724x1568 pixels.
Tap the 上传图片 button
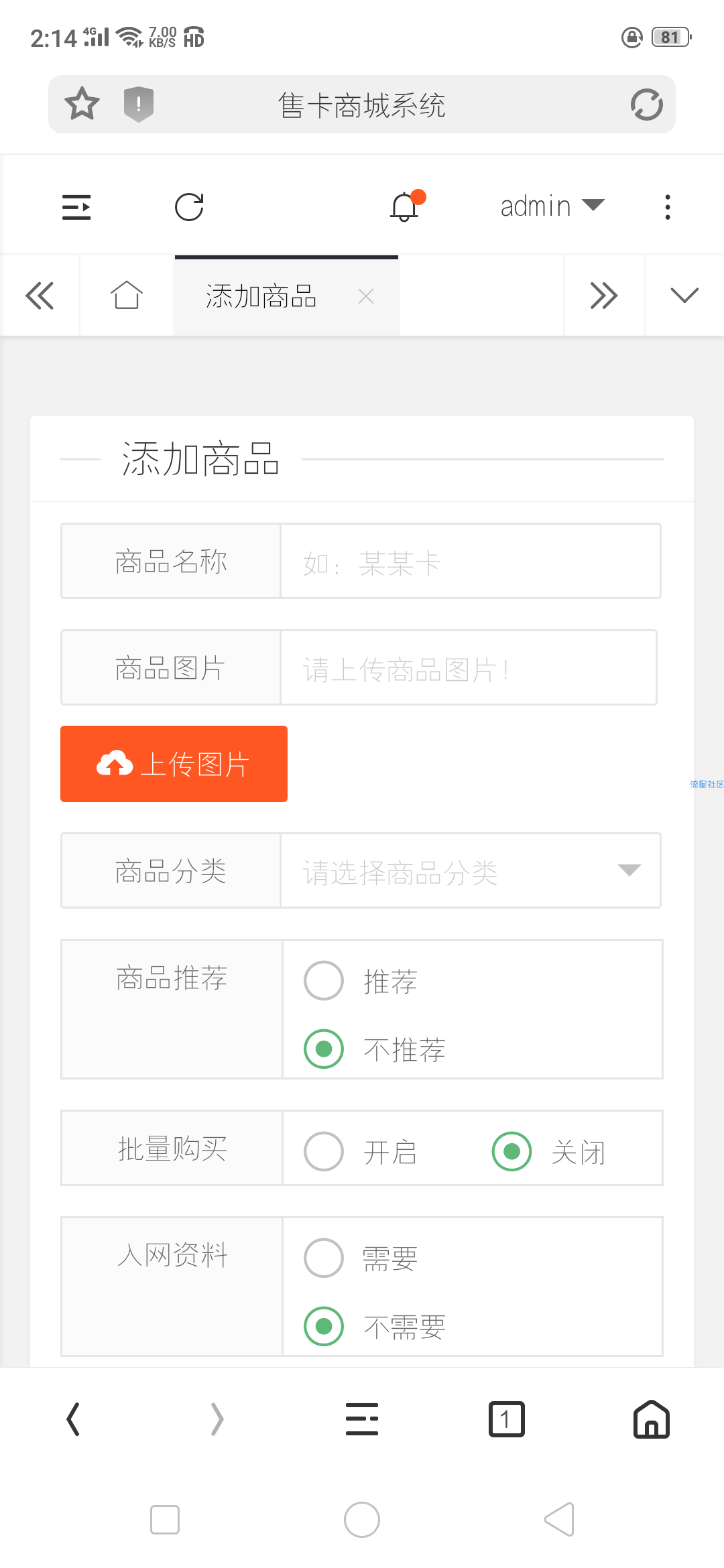point(174,764)
